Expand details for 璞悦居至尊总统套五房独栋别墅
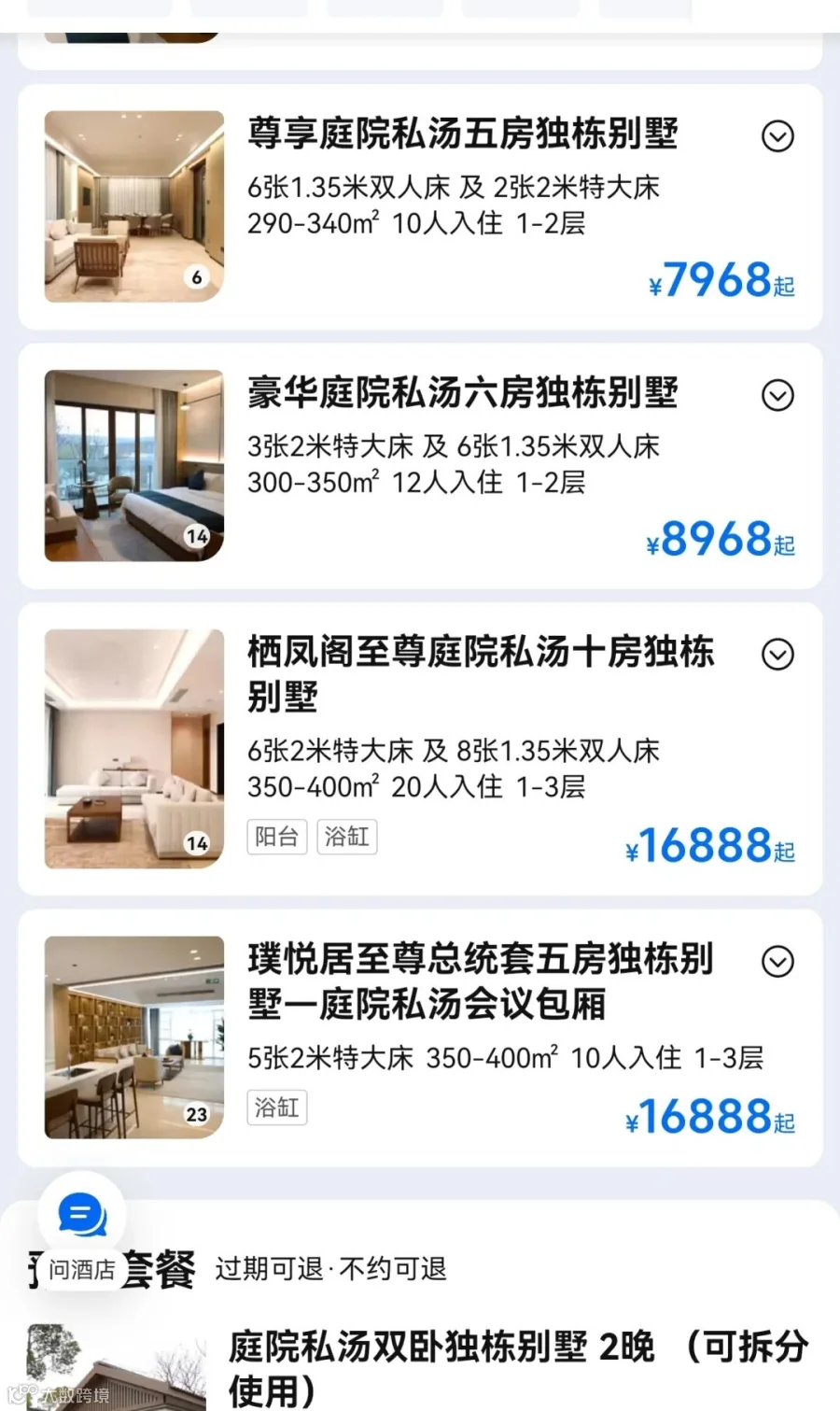This screenshot has height=1411, width=840. [x=777, y=962]
